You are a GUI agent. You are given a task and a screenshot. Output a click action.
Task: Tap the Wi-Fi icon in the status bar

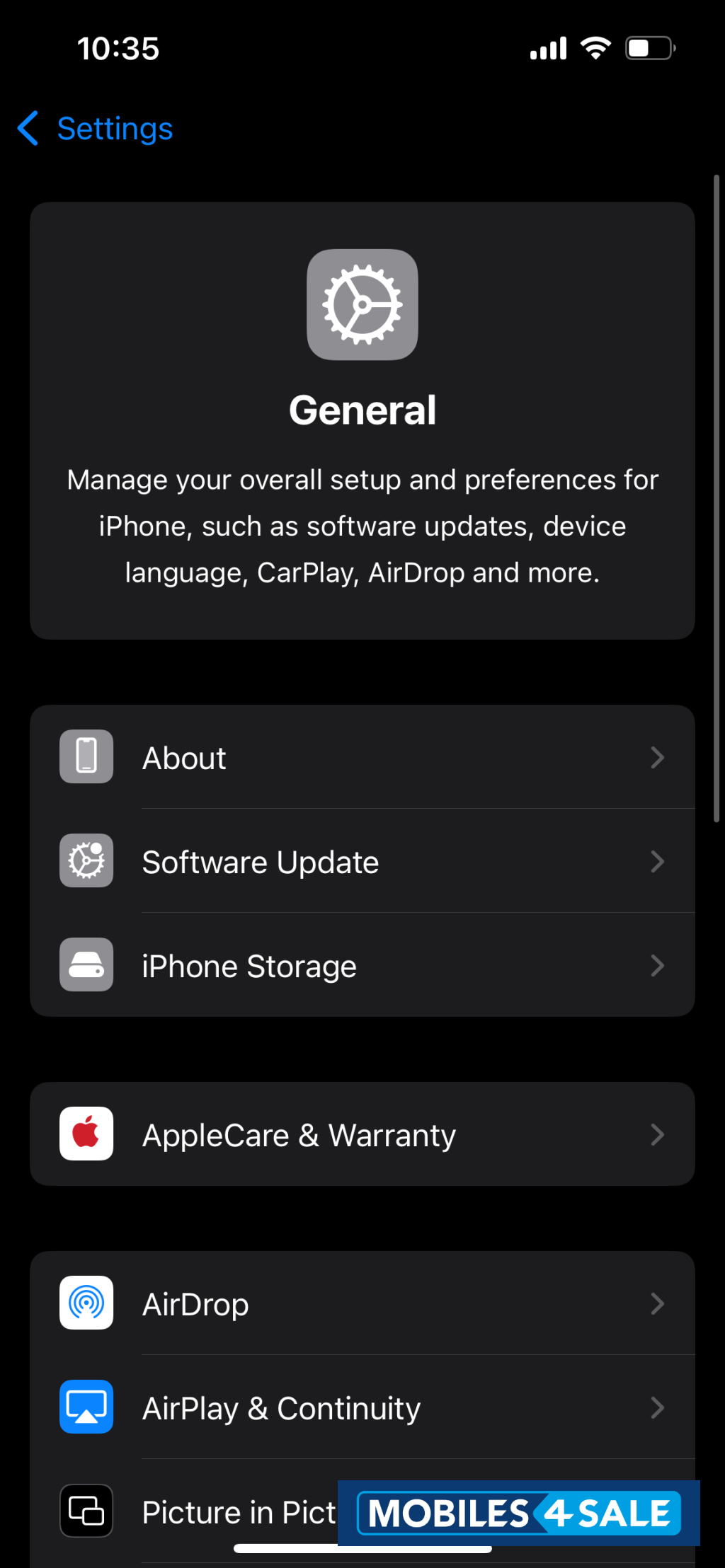595,47
